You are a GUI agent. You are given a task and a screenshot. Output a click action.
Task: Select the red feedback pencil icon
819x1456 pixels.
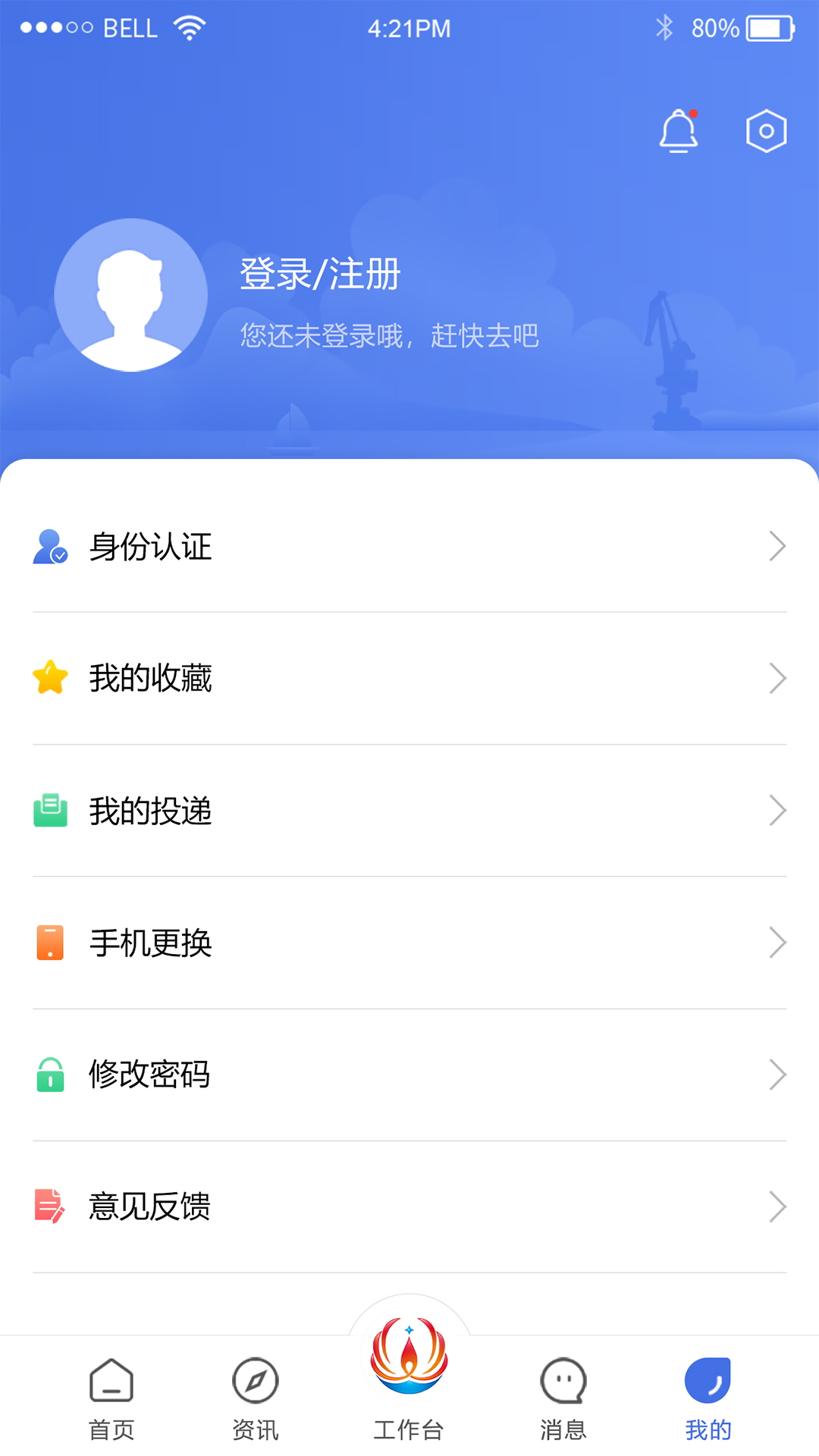[x=50, y=1206]
